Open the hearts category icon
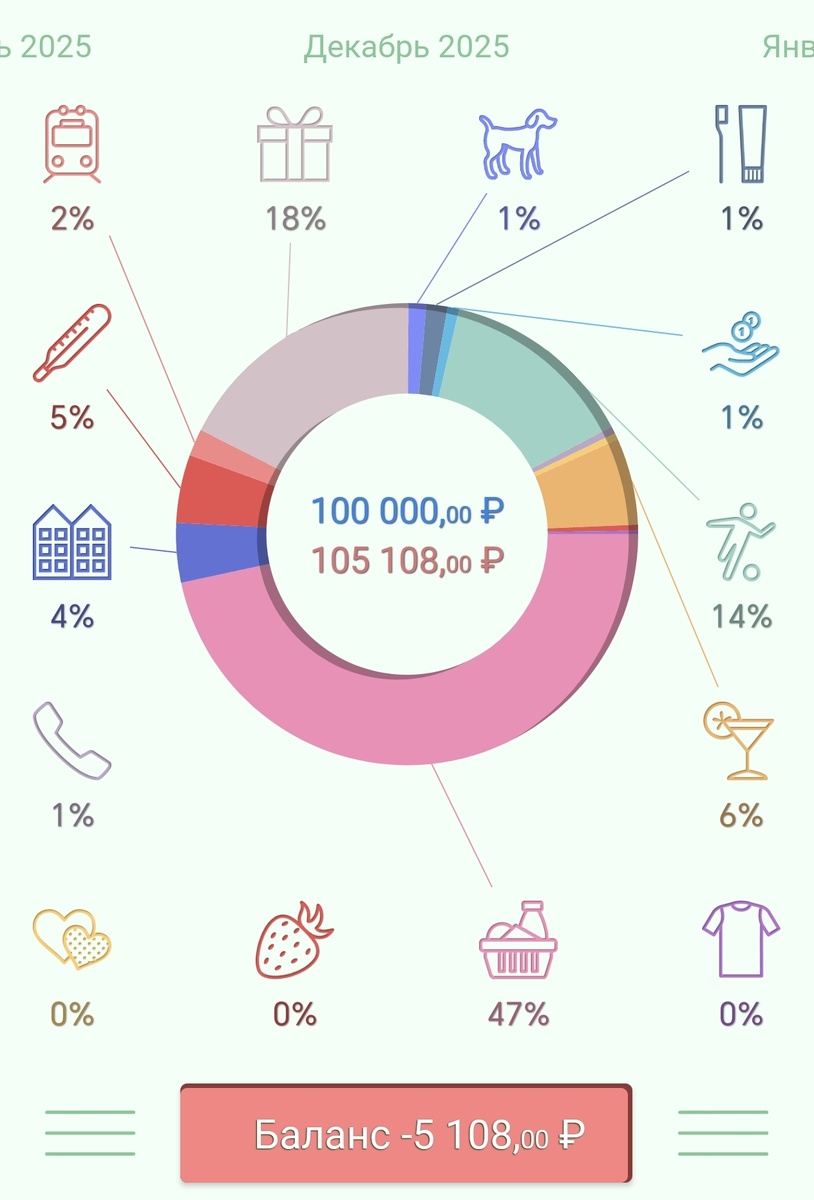 [73, 938]
